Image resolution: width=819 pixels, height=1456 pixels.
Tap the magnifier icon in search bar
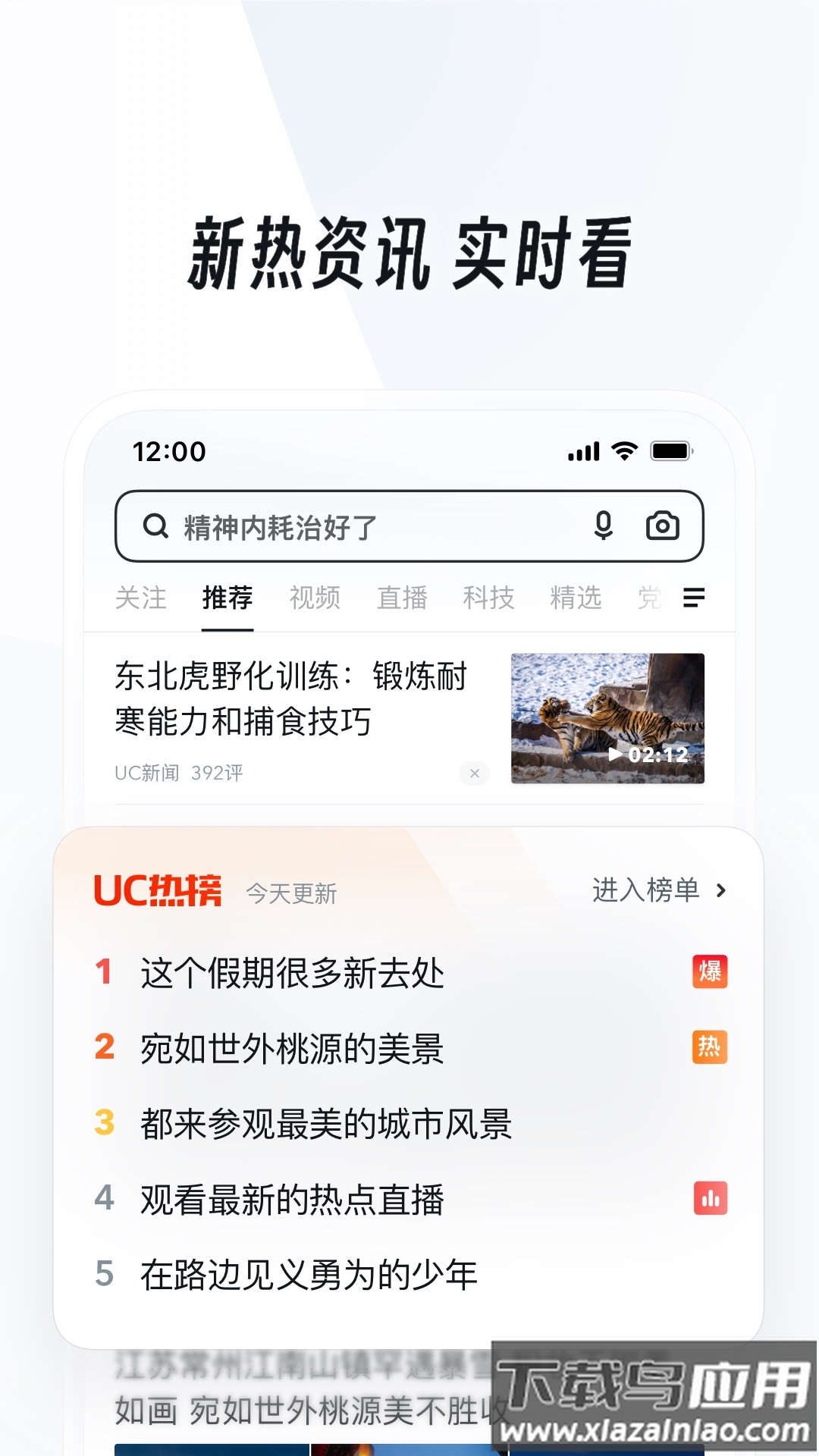click(157, 526)
